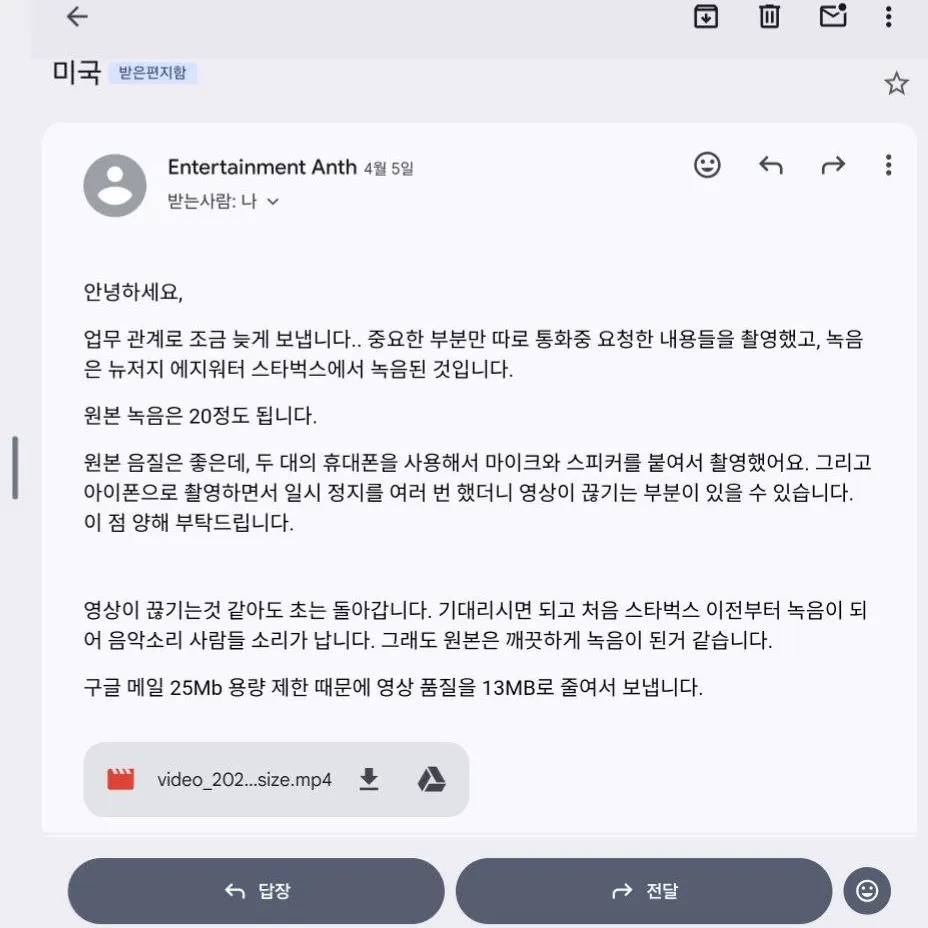928x928 pixels.
Task: Add an emoji reaction to the message
Action: click(707, 165)
